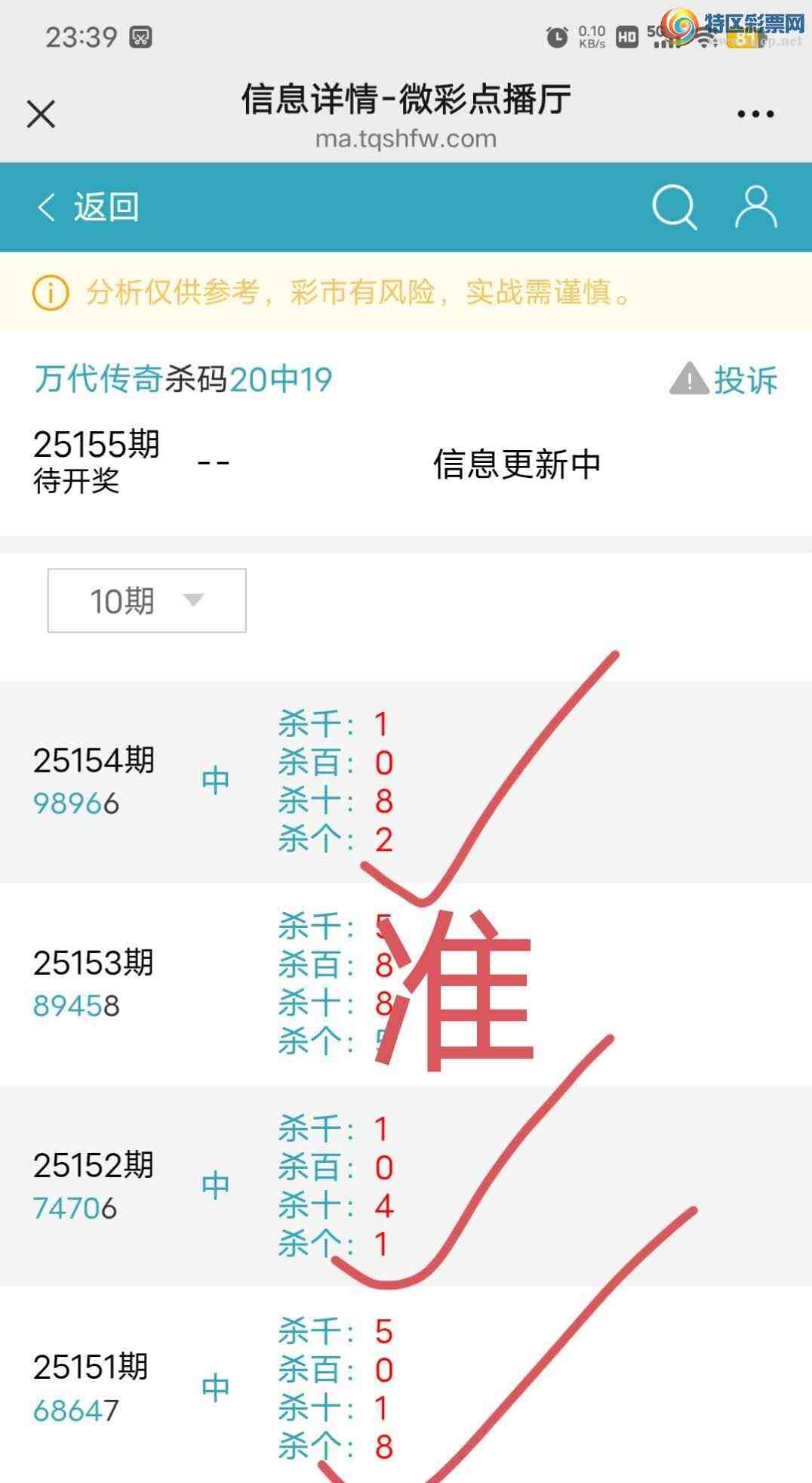Image resolution: width=812 pixels, height=1483 pixels.
Task: Click the timer icon in the status bar
Action: (556, 33)
